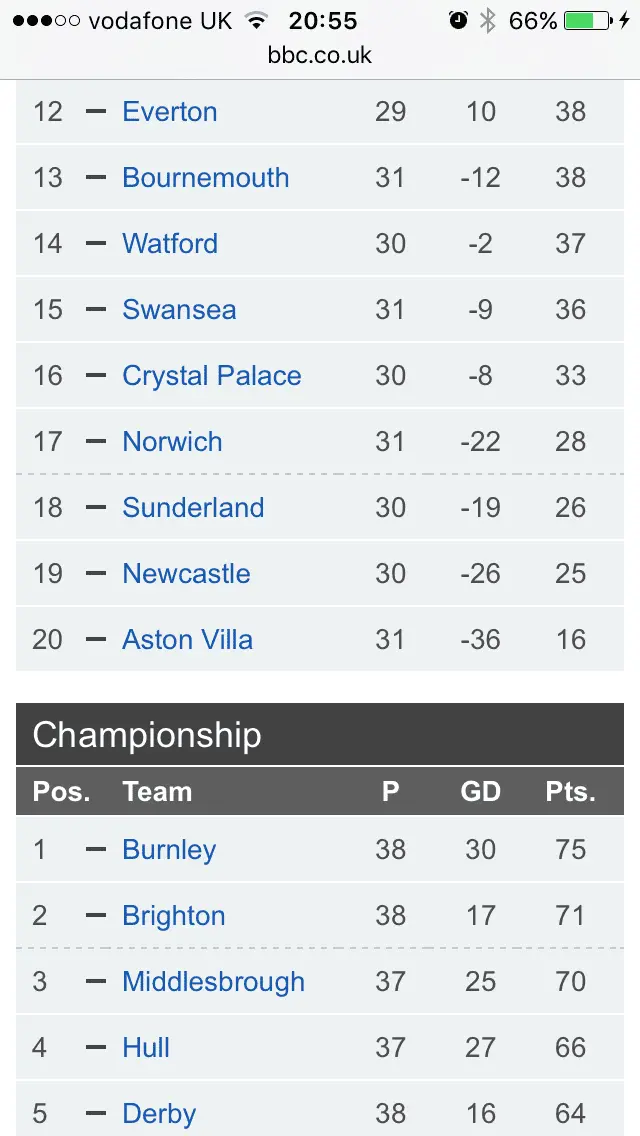Tap the Hull team link
Viewport: 640px width, 1136px height.
tap(146, 1047)
